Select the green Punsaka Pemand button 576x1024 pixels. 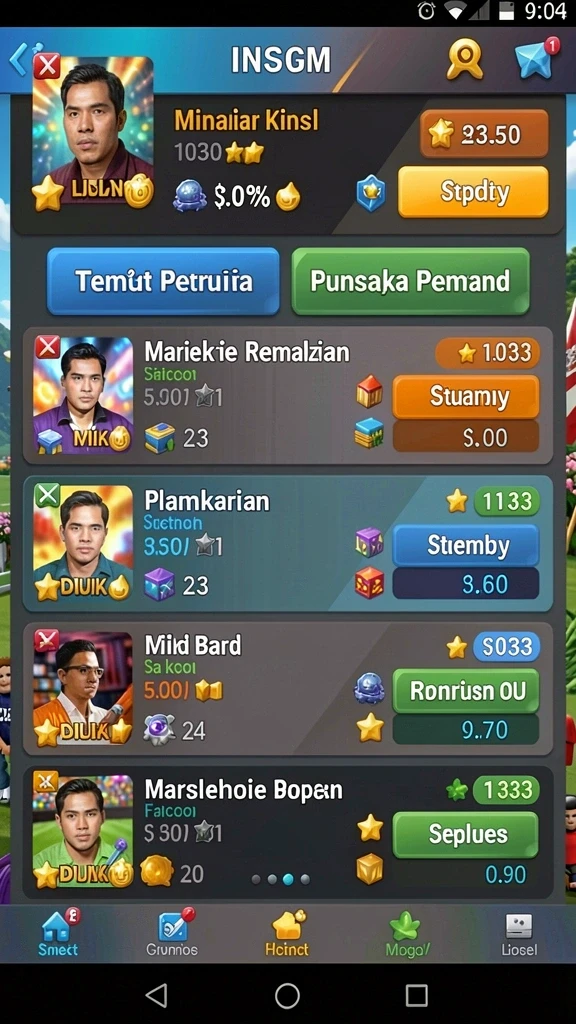(x=410, y=281)
